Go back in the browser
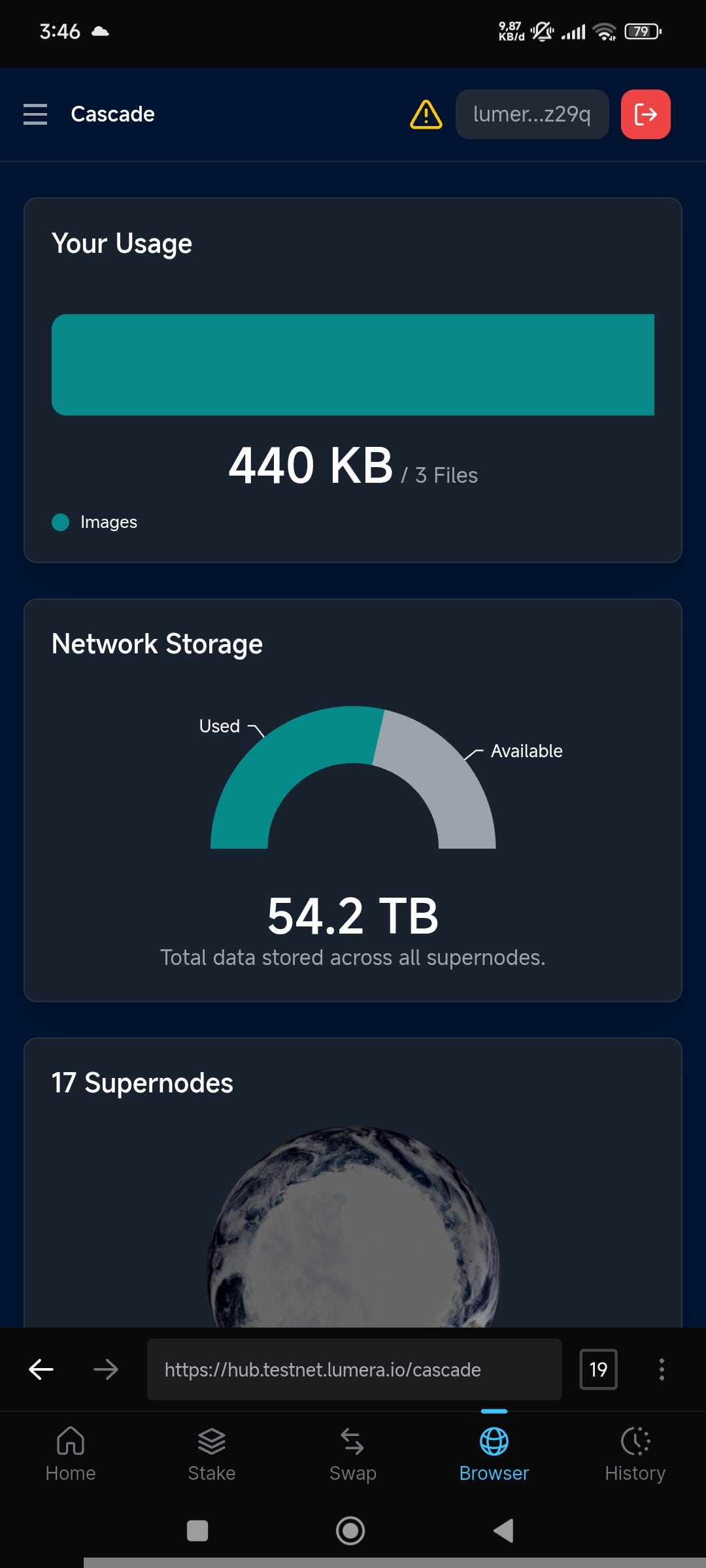Image resolution: width=706 pixels, height=1568 pixels. (41, 1369)
